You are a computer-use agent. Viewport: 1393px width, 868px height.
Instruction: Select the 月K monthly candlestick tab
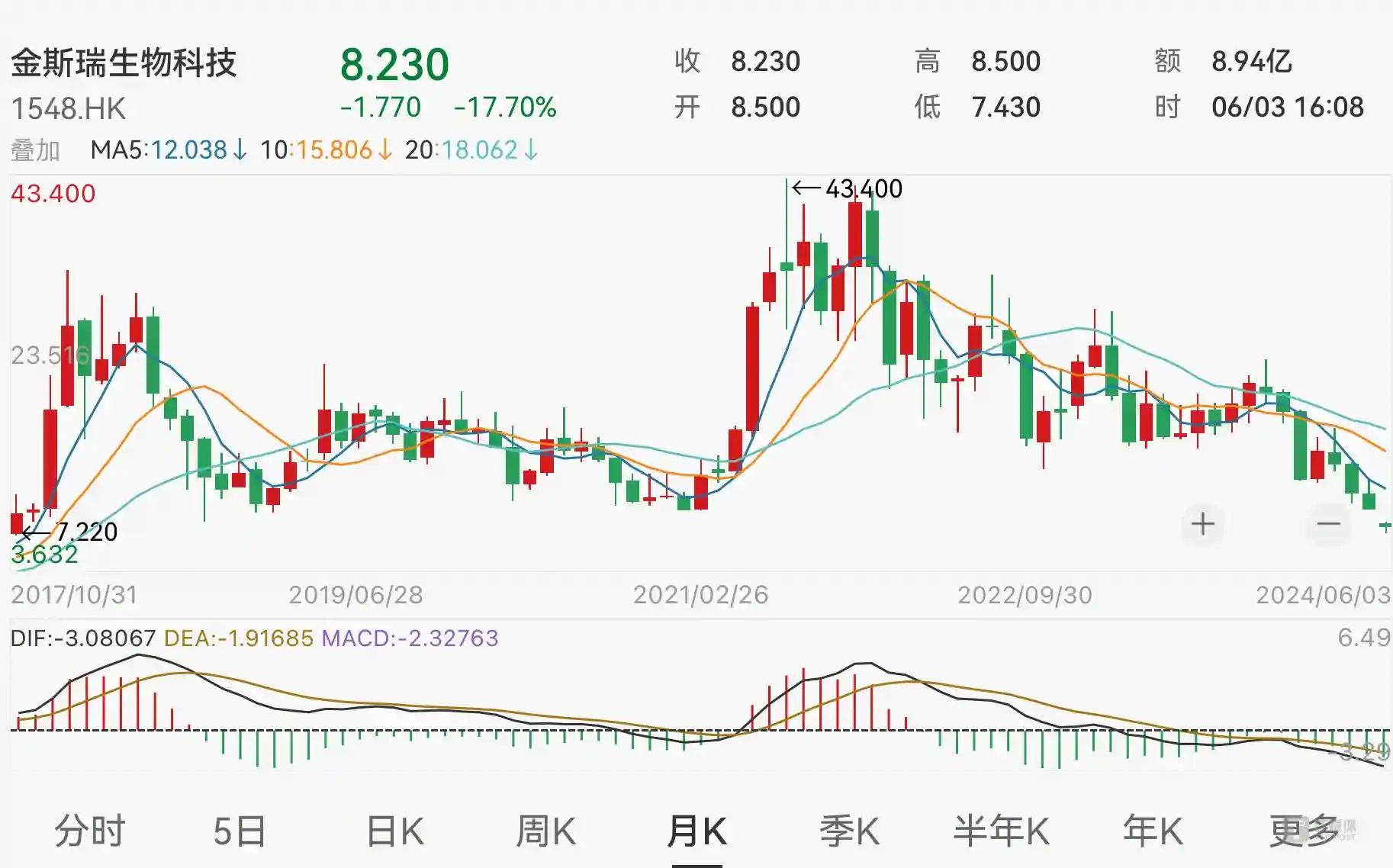[696, 831]
